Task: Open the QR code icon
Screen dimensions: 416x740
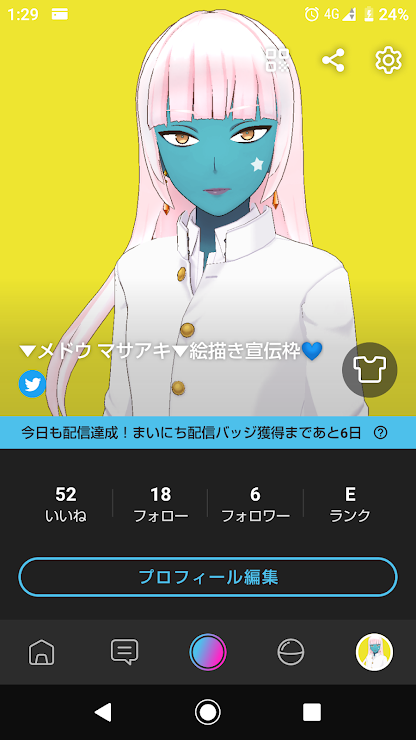Action: point(277,60)
